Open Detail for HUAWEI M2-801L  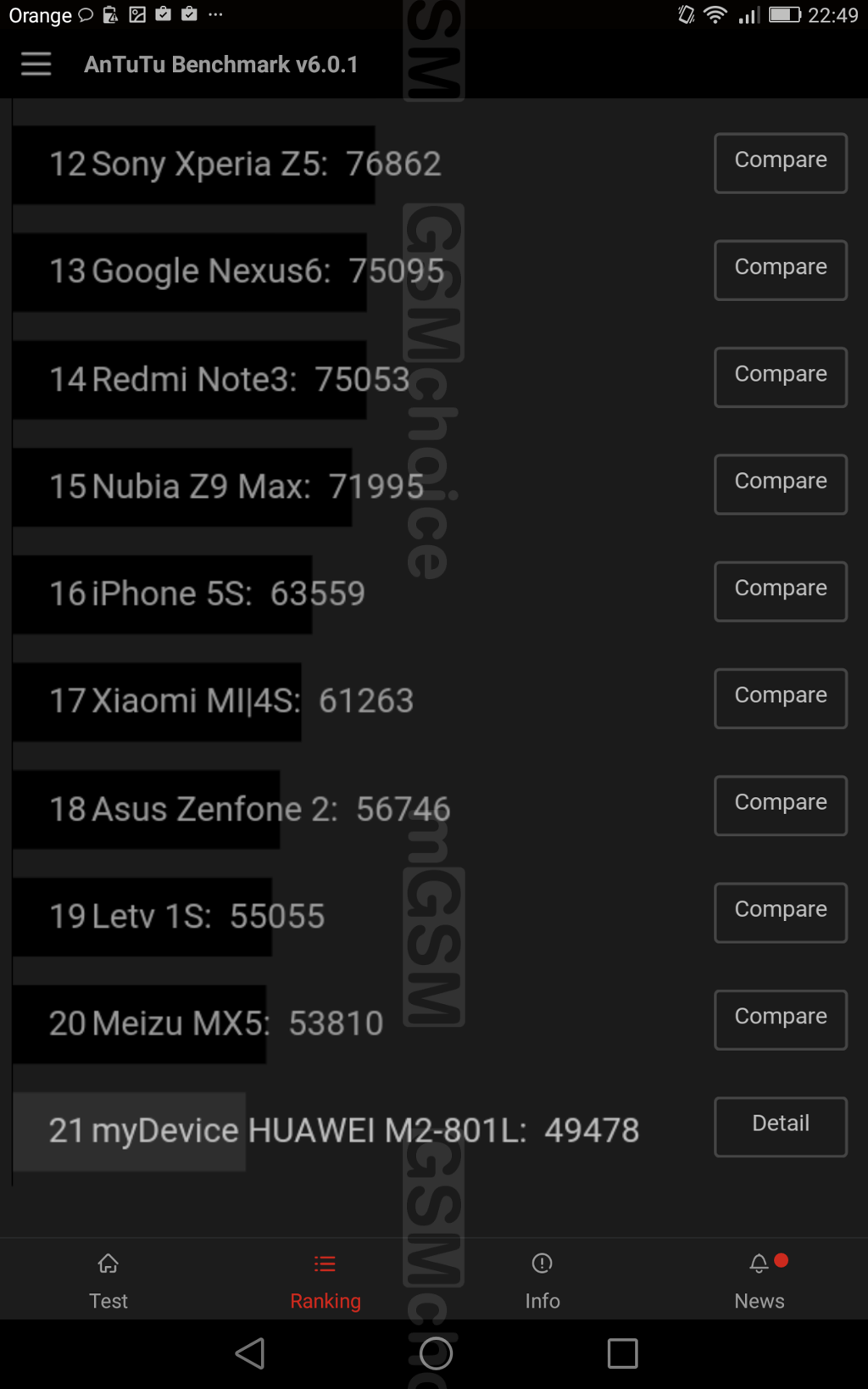pos(780,1126)
